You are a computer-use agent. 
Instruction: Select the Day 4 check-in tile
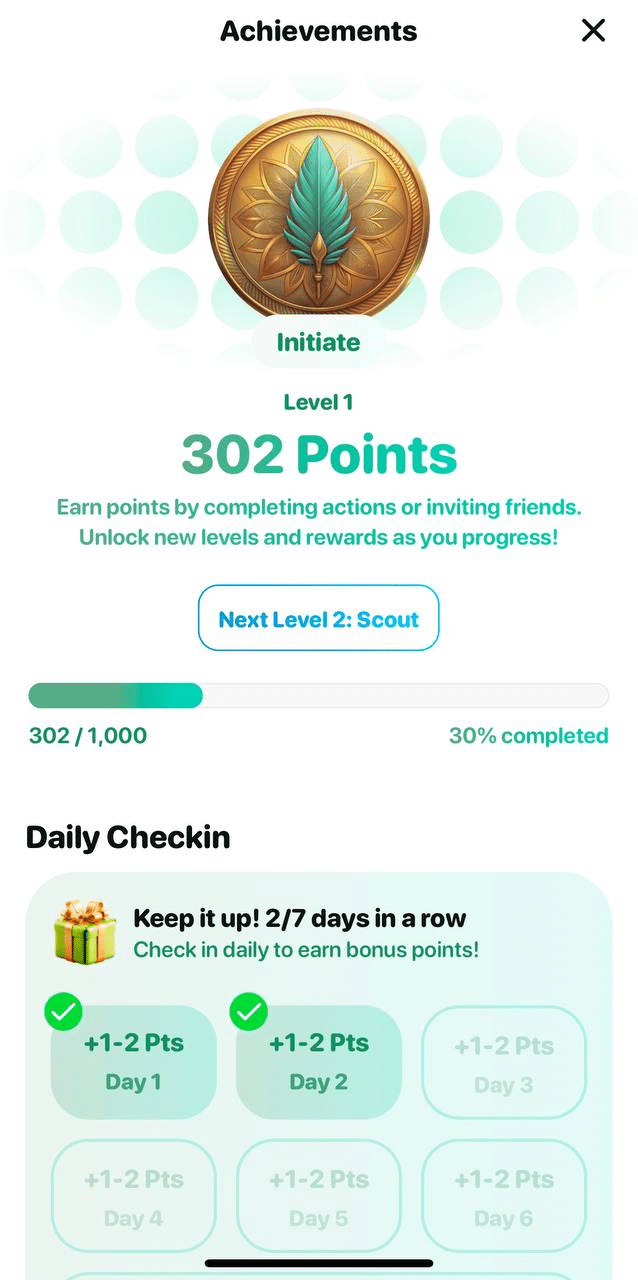134,1197
